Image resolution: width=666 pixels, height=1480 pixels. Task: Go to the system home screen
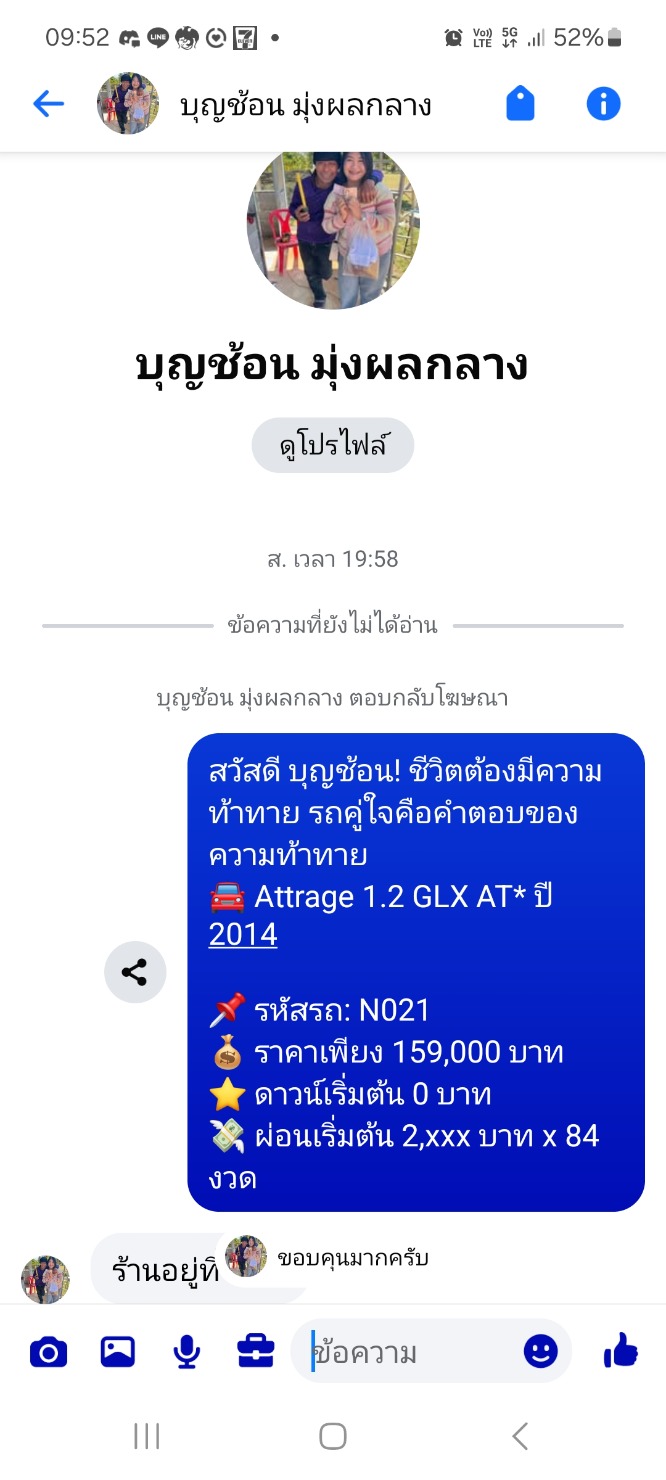(x=333, y=1437)
